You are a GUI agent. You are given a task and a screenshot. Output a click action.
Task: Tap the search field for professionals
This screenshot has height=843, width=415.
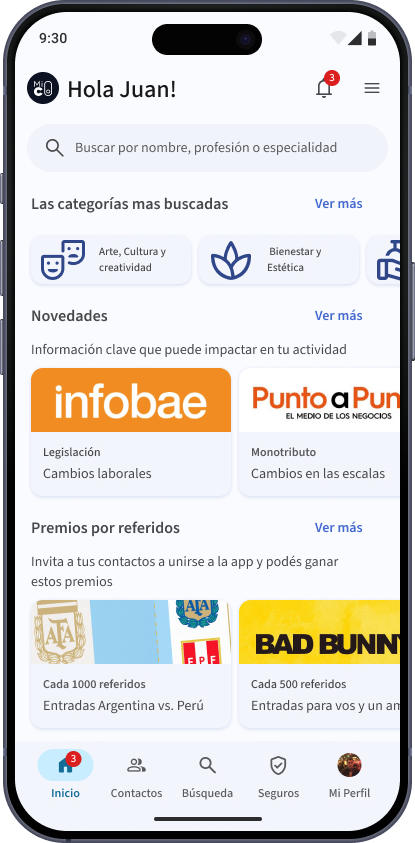click(x=208, y=148)
